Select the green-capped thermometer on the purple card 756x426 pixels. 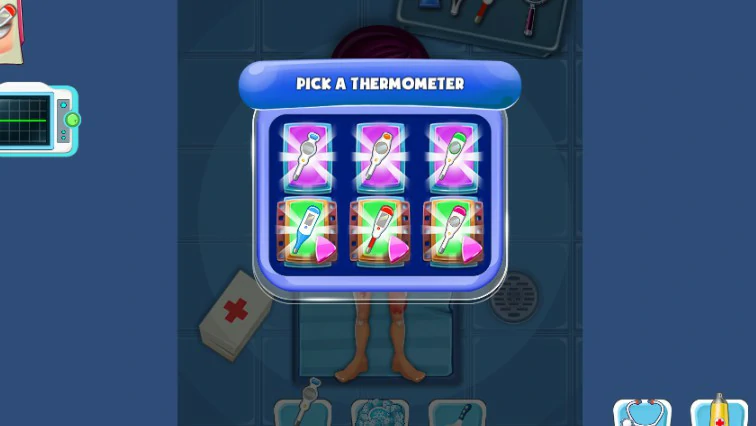pyautogui.click(x=453, y=157)
